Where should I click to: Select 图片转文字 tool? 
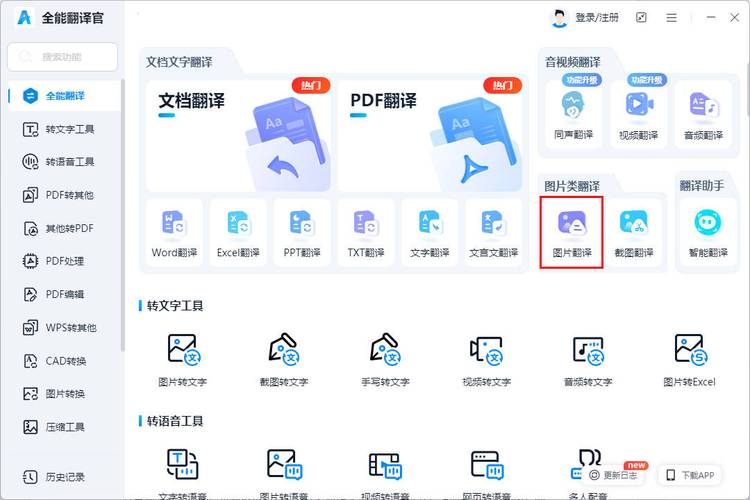click(x=182, y=360)
